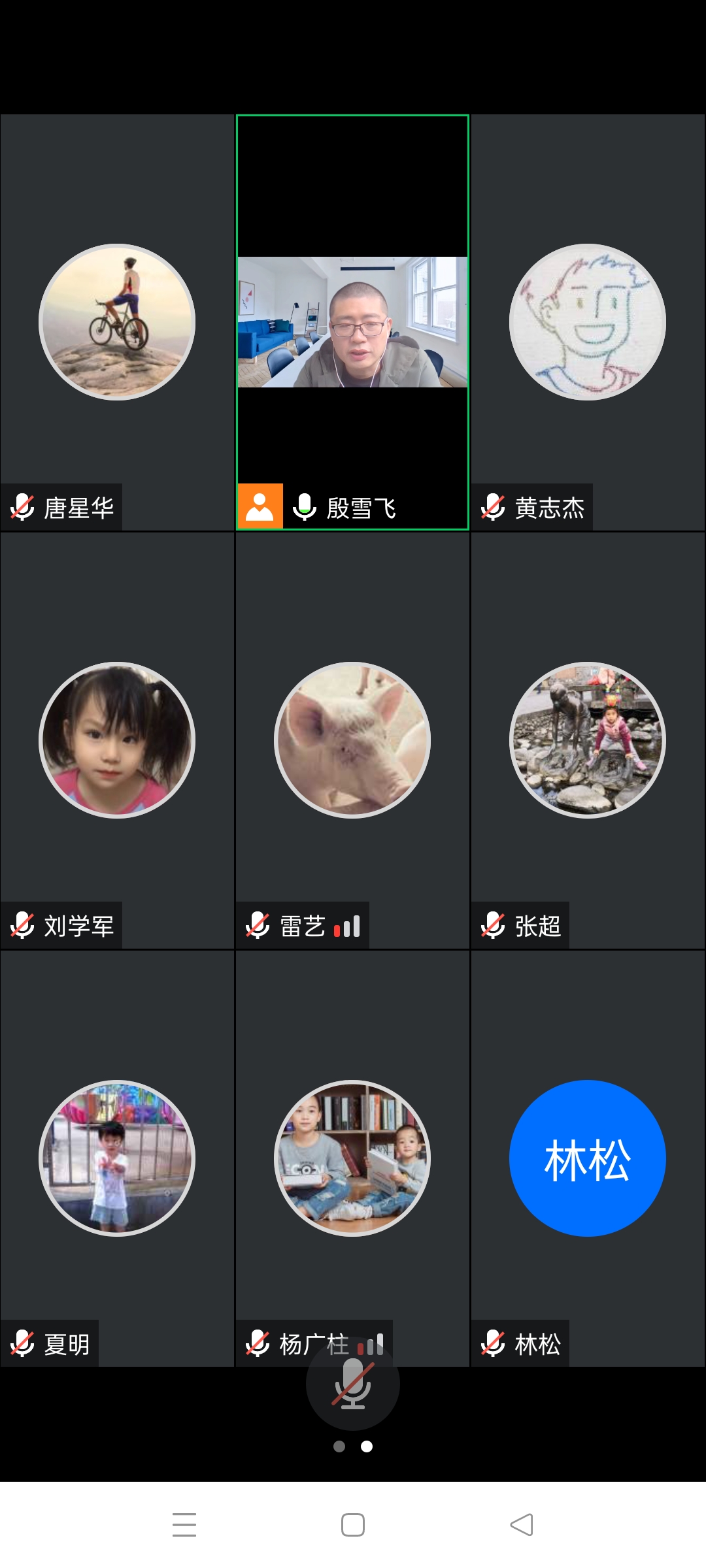Tap 黄志杰's participant tile
The image size is (706, 1568).
[588, 322]
